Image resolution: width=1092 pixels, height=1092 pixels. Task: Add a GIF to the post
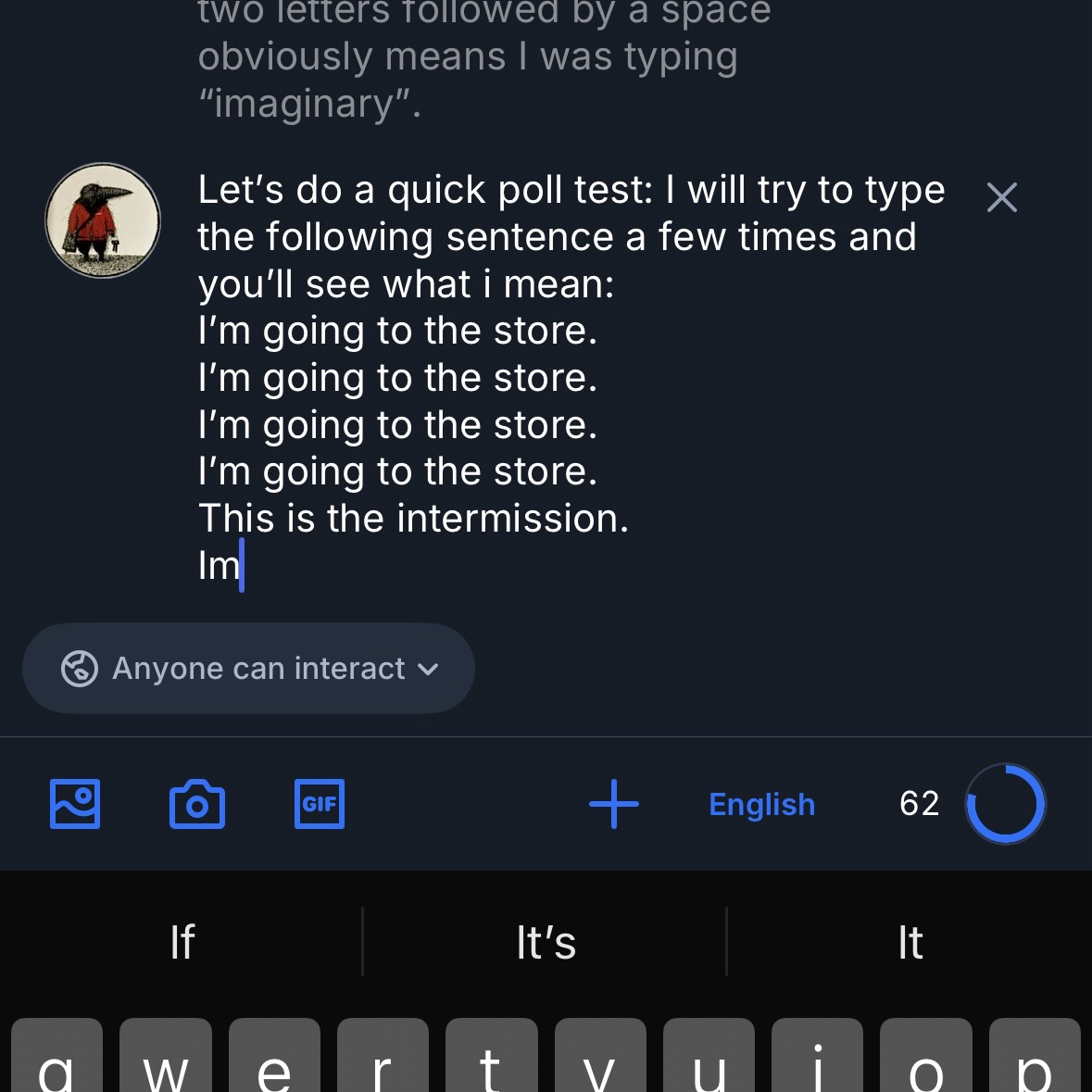coord(319,803)
